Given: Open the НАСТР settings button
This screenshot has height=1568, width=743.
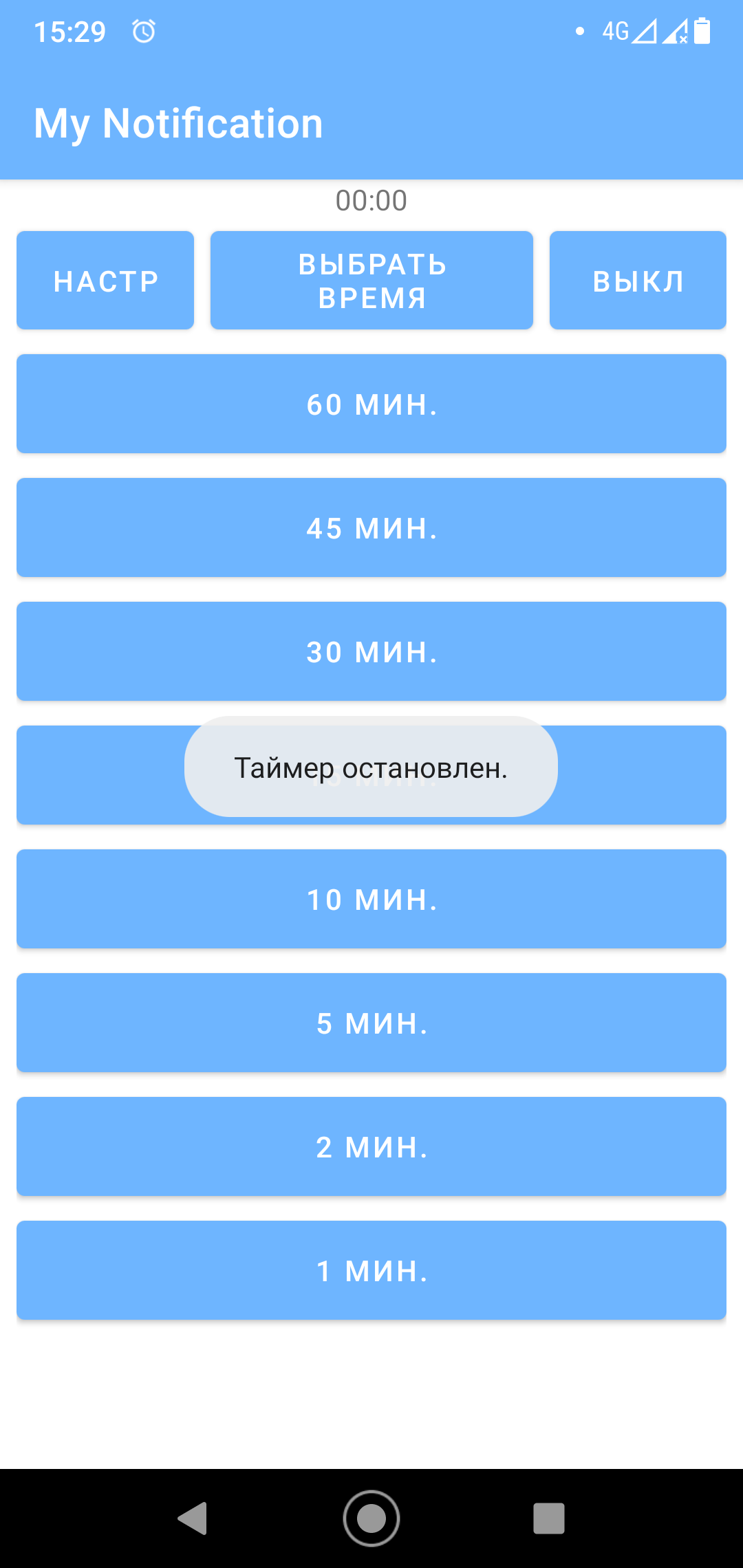Looking at the screenshot, I should point(105,281).
